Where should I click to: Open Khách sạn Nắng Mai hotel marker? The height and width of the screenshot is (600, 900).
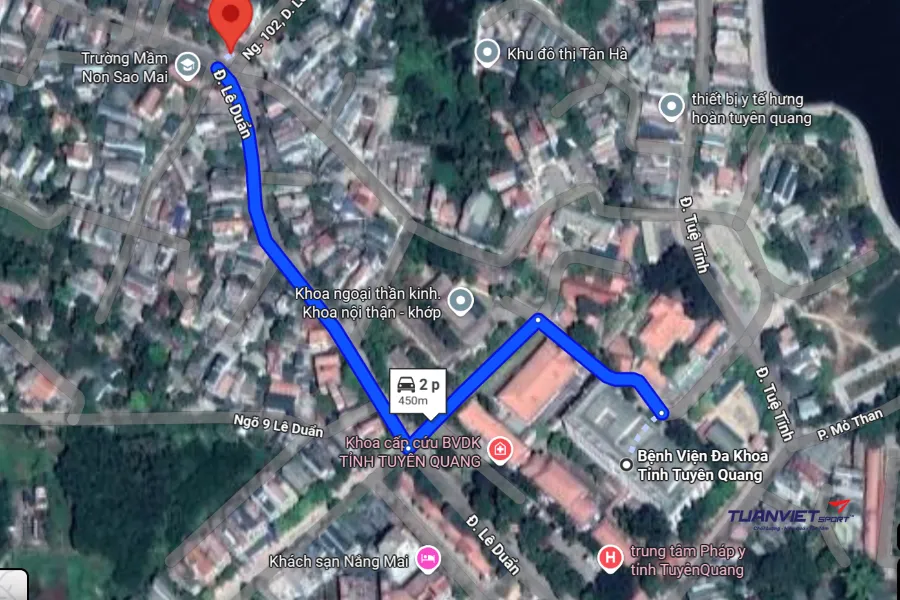click(427, 555)
